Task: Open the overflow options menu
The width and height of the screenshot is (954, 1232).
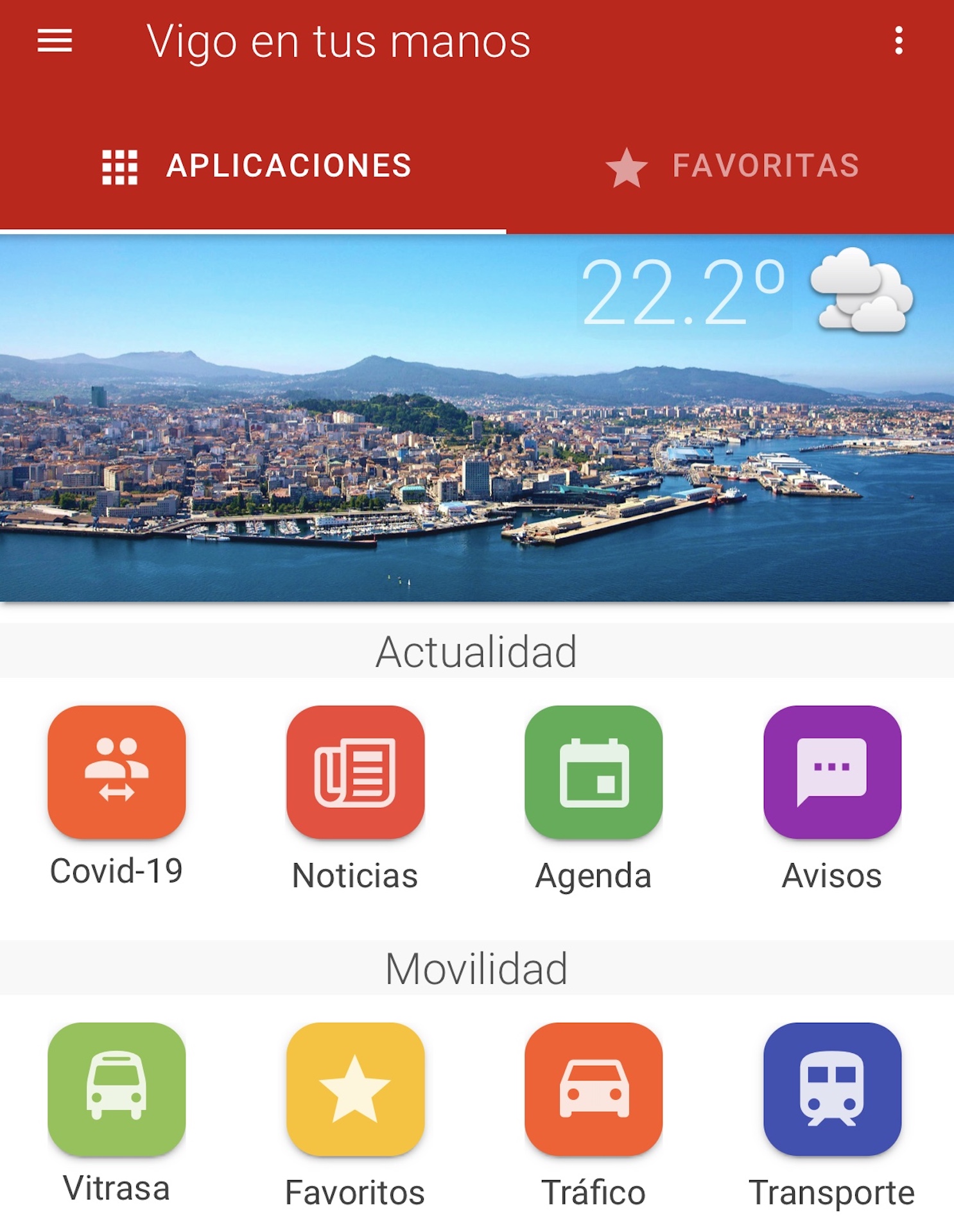Action: pyautogui.click(x=898, y=42)
